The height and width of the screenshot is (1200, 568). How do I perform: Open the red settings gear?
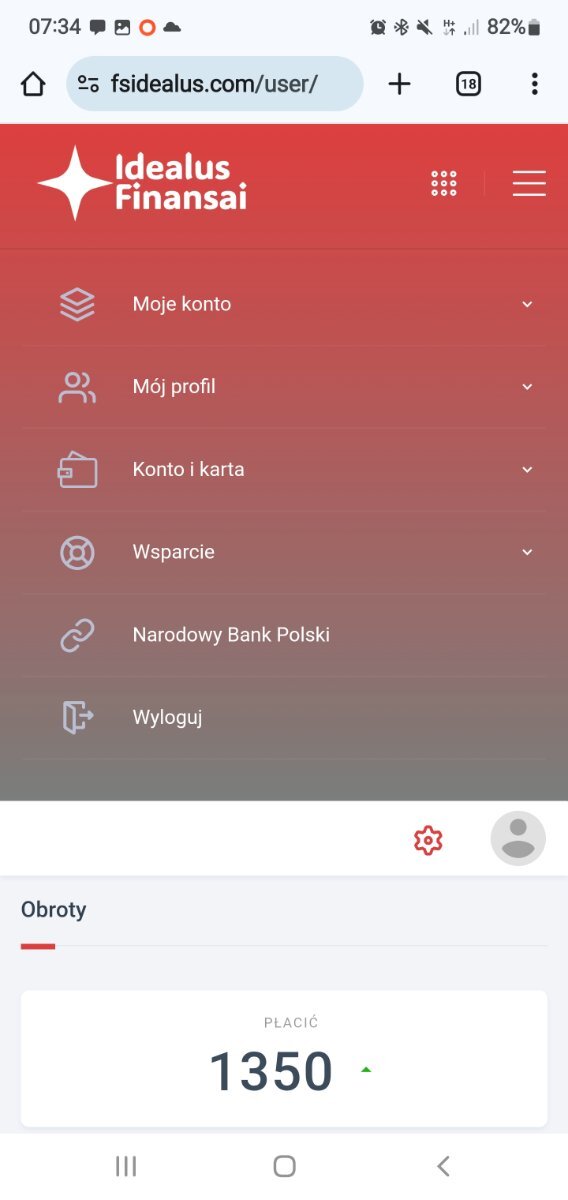428,840
